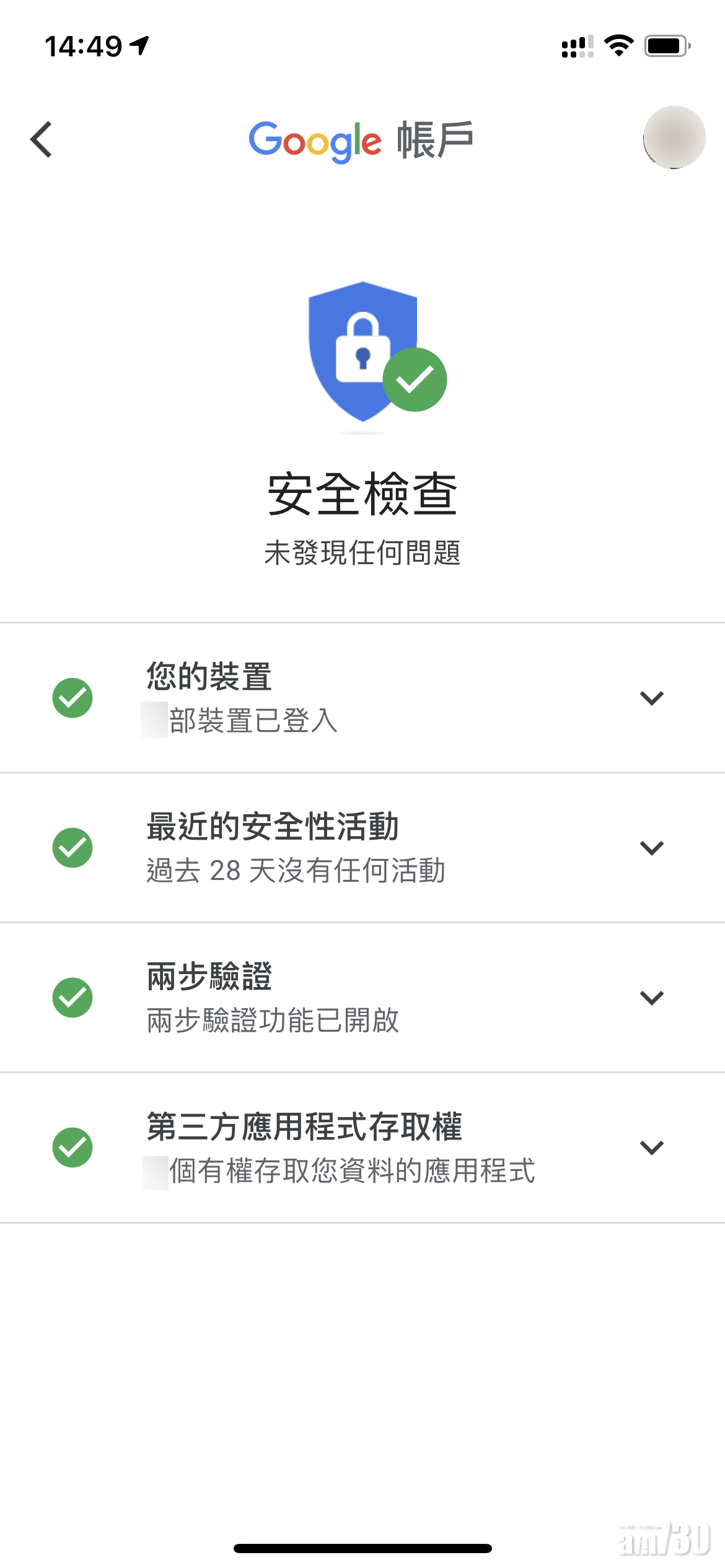Viewport: 725px width, 1568px height.
Task: Expand 第三方應用程式存取權 section
Action: click(651, 1148)
